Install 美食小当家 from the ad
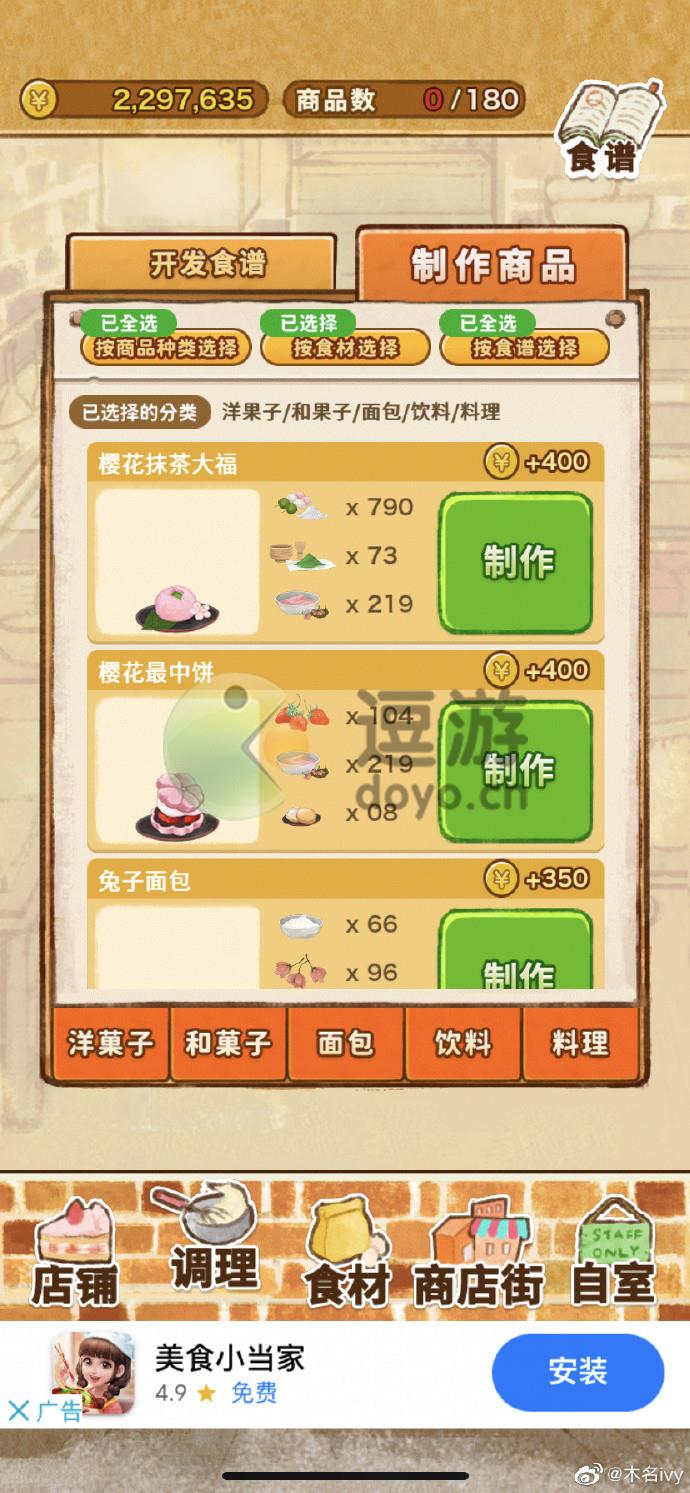Image resolution: width=690 pixels, height=1493 pixels. (x=577, y=1371)
